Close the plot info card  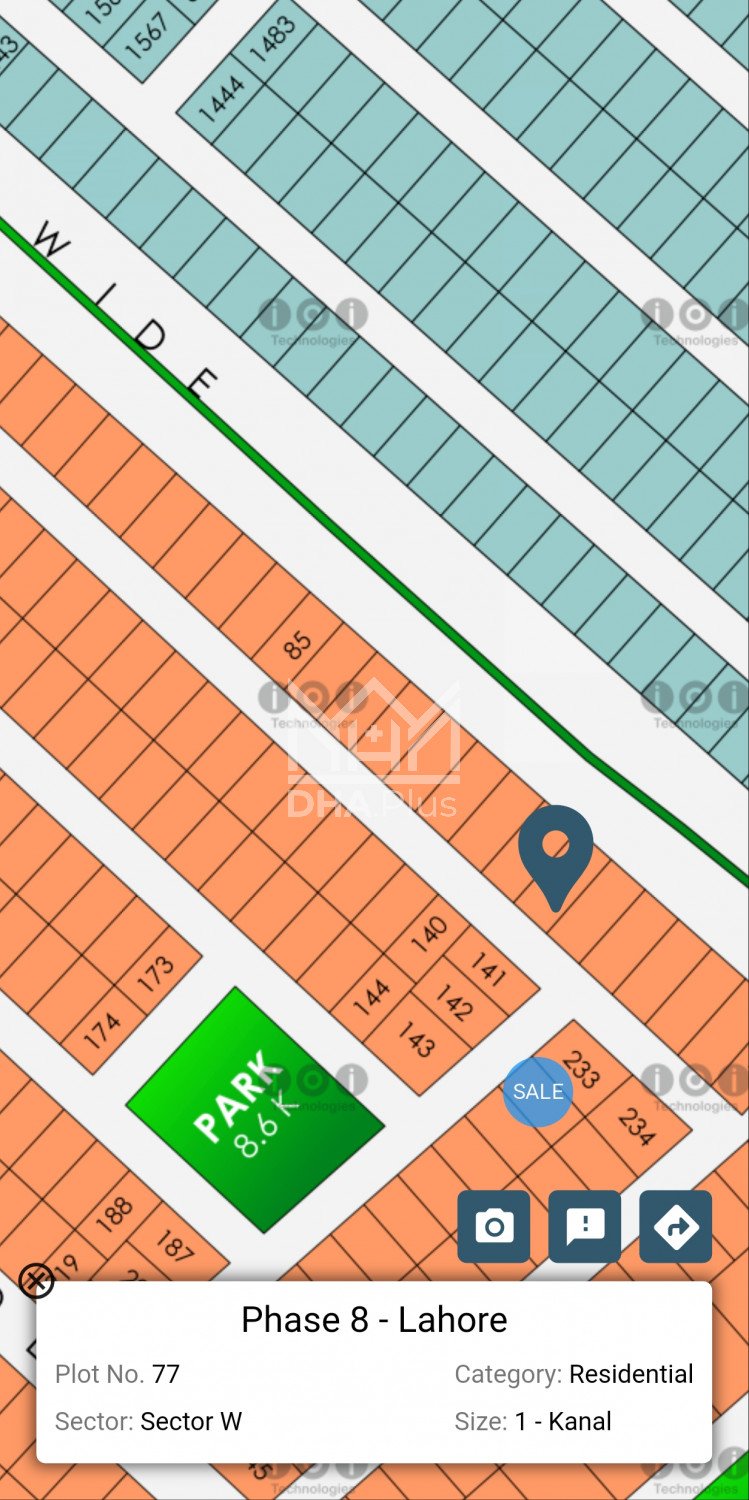coord(37,1280)
